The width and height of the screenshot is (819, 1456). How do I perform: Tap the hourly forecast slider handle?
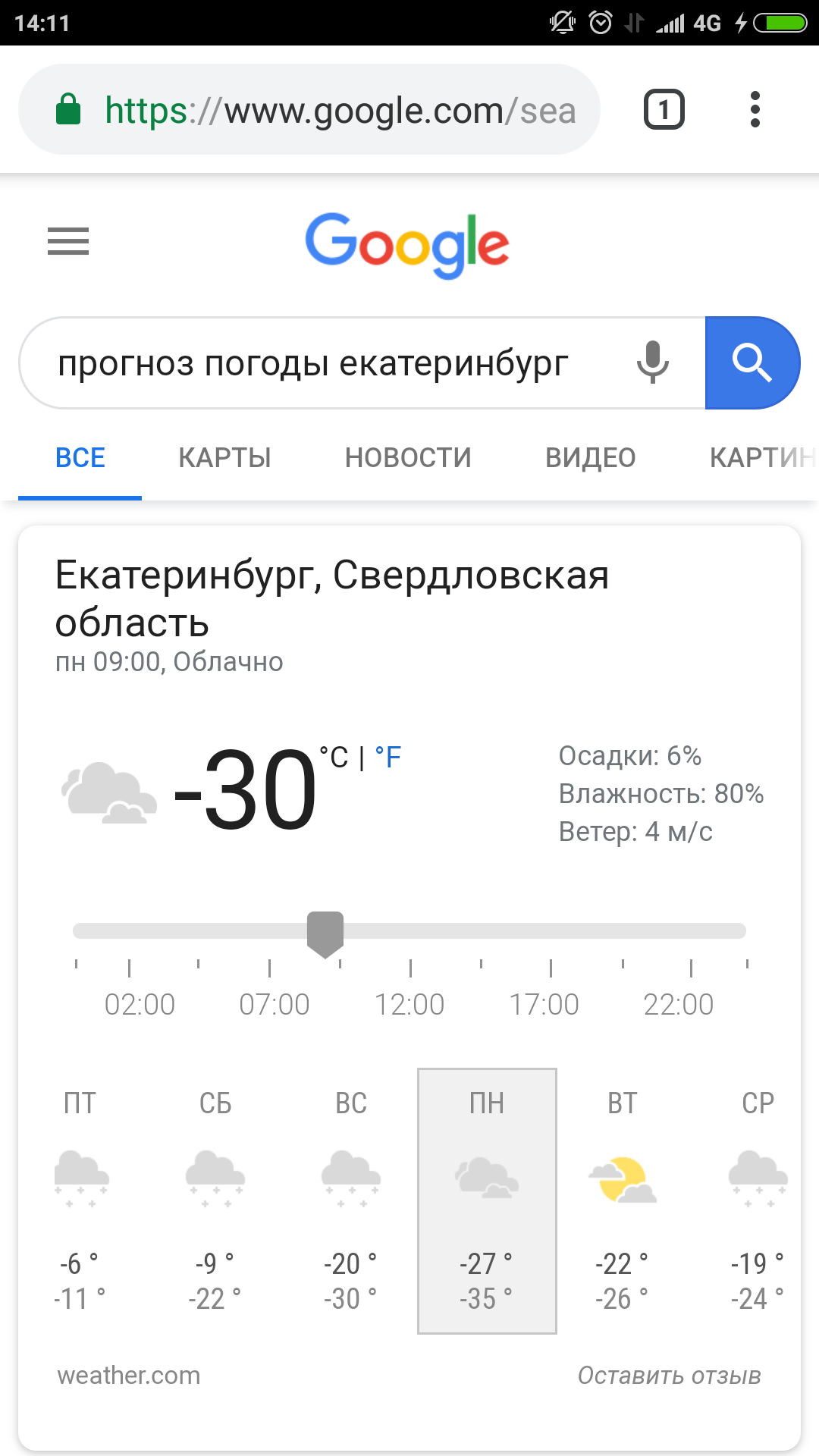pos(325,933)
